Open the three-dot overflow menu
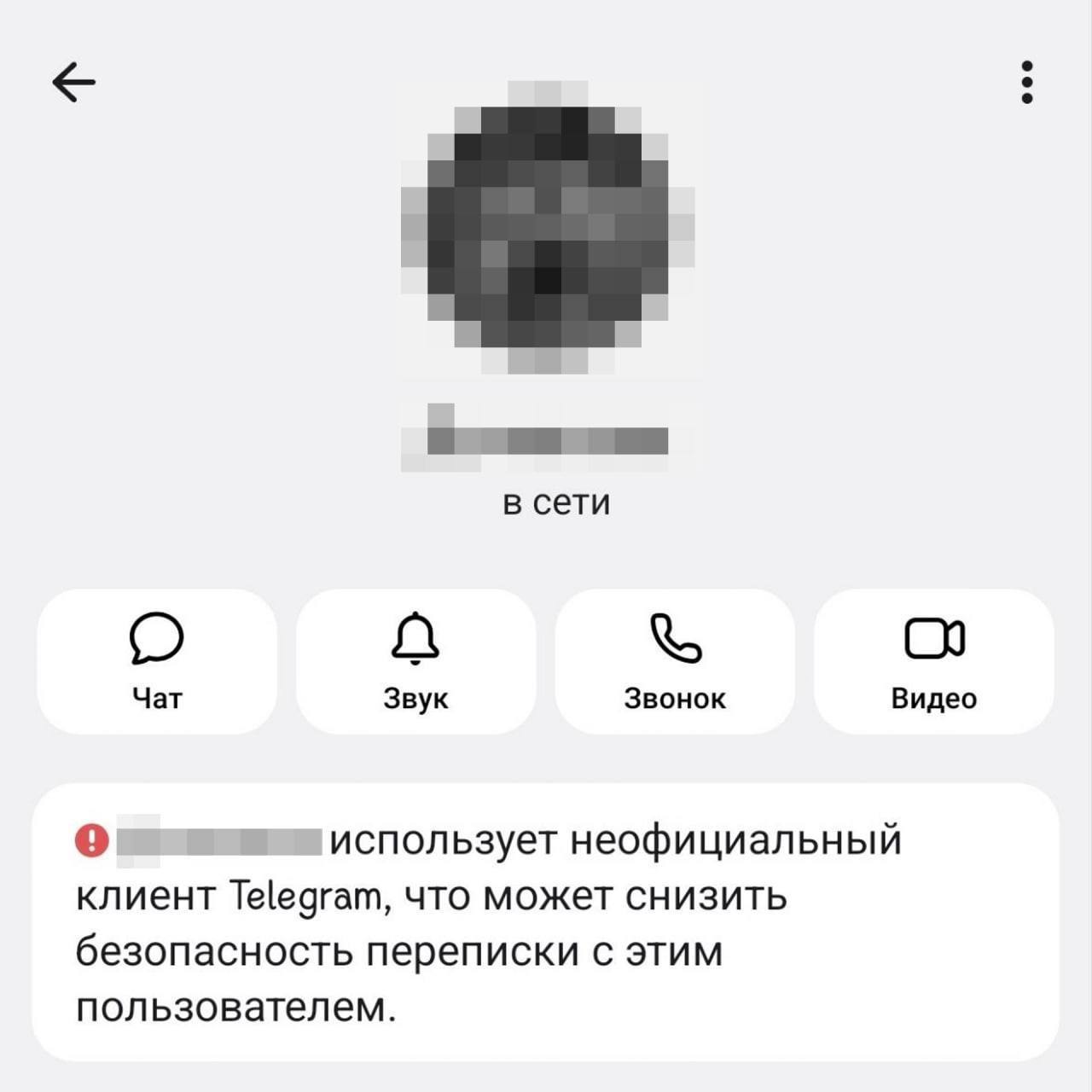The image size is (1092, 1092). (1027, 83)
